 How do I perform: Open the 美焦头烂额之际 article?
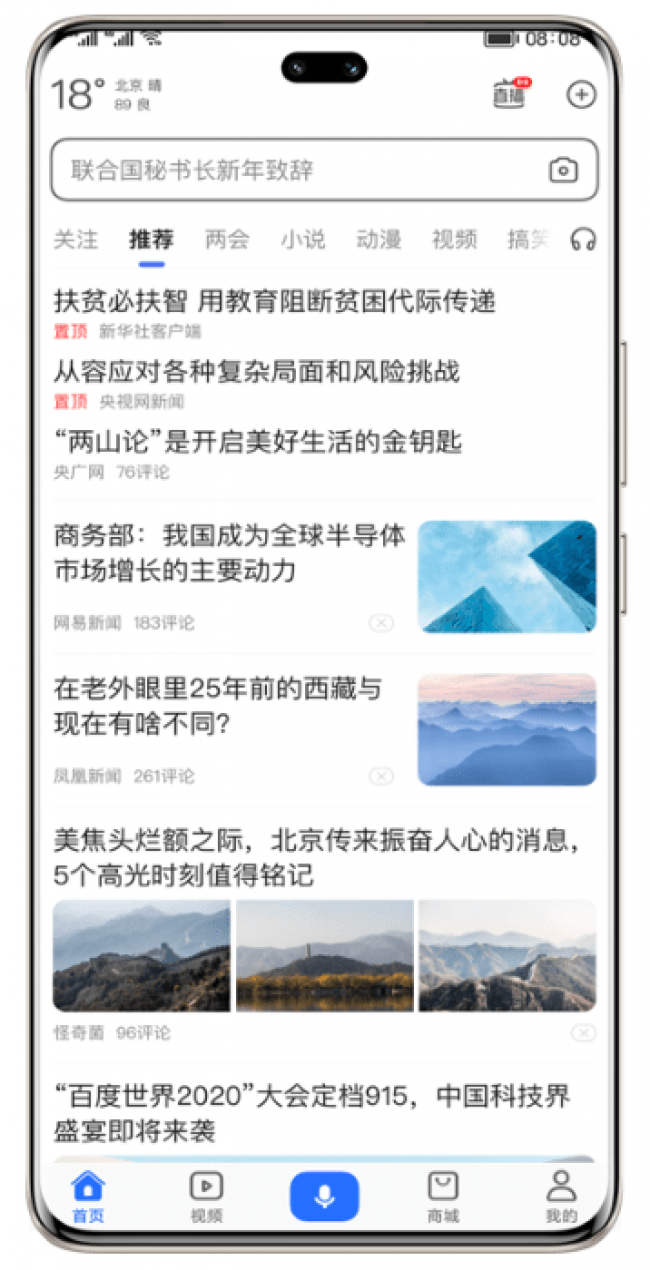[x=317, y=858]
